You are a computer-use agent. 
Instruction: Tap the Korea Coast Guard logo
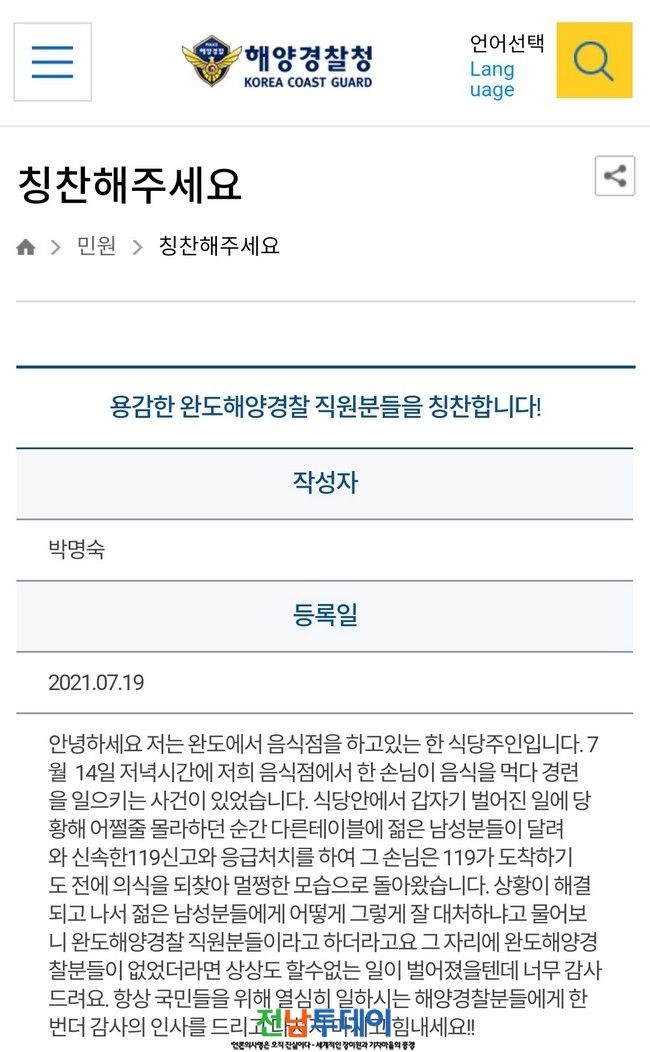[x=277, y=62]
